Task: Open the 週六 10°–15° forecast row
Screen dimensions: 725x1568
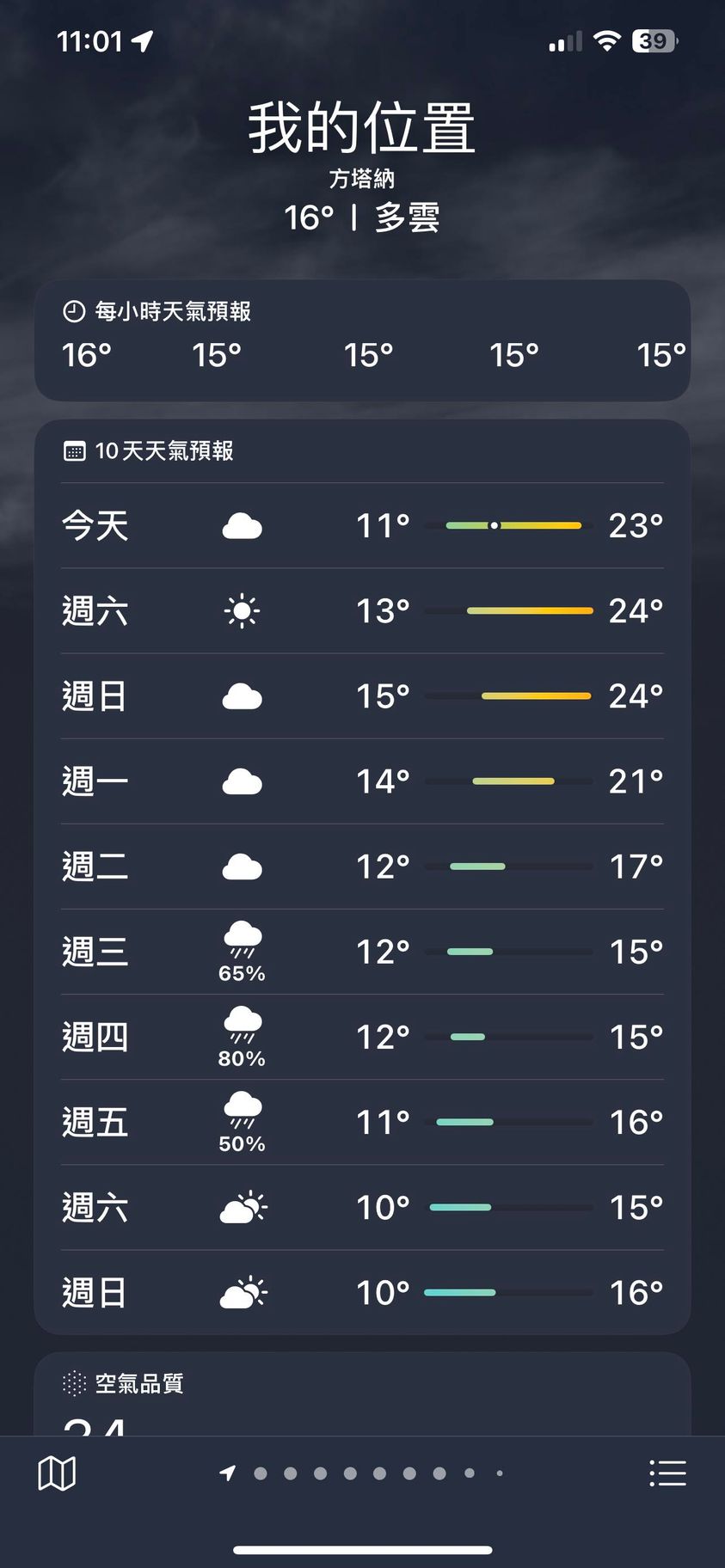Action: 362,1207
